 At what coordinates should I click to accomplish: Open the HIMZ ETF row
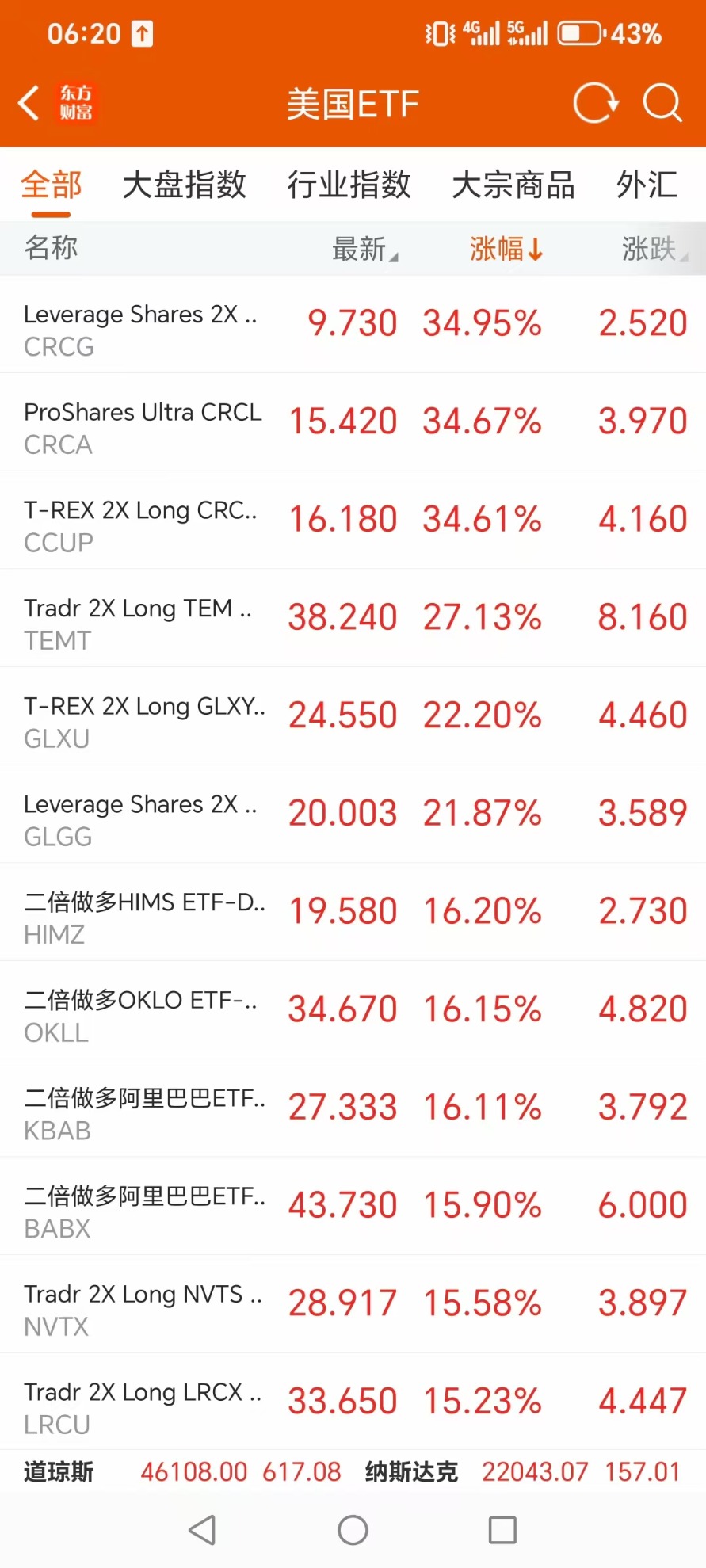(353, 913)
